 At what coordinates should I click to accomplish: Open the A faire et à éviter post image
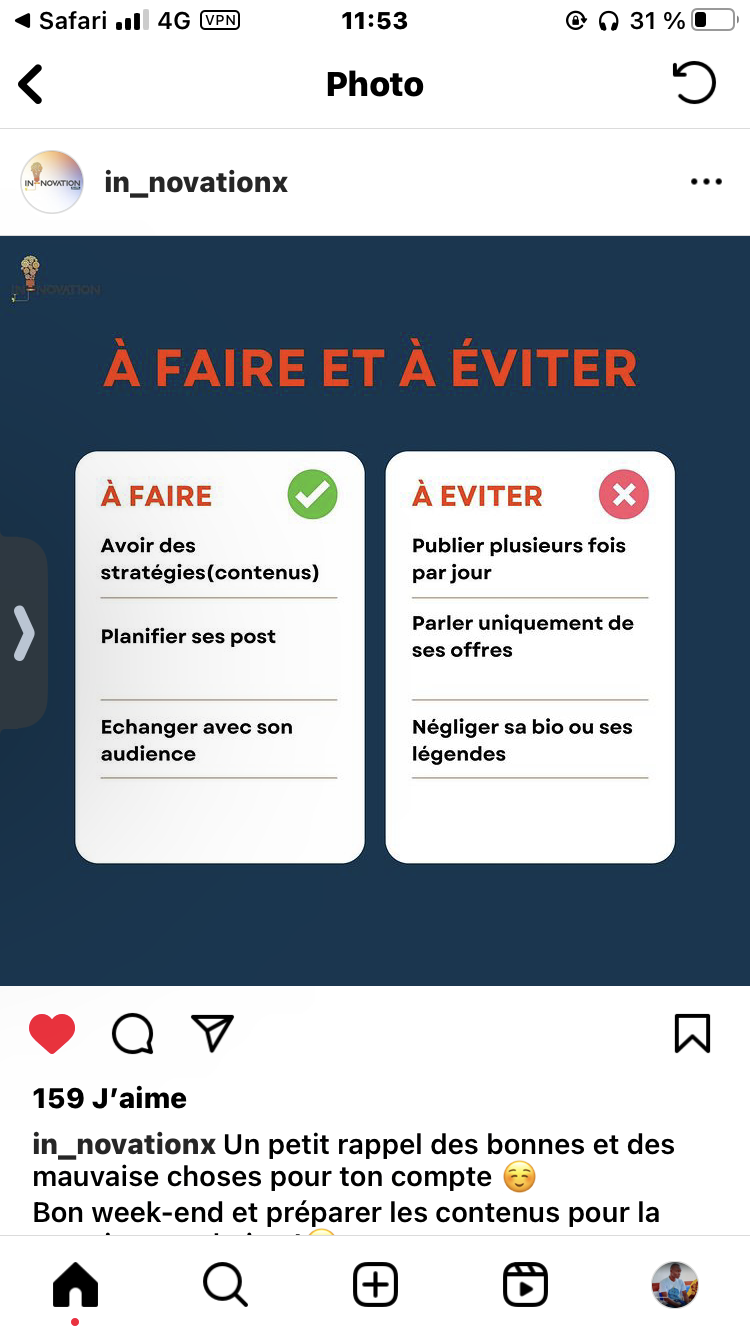pyautogui.click(x=375, y=611)
